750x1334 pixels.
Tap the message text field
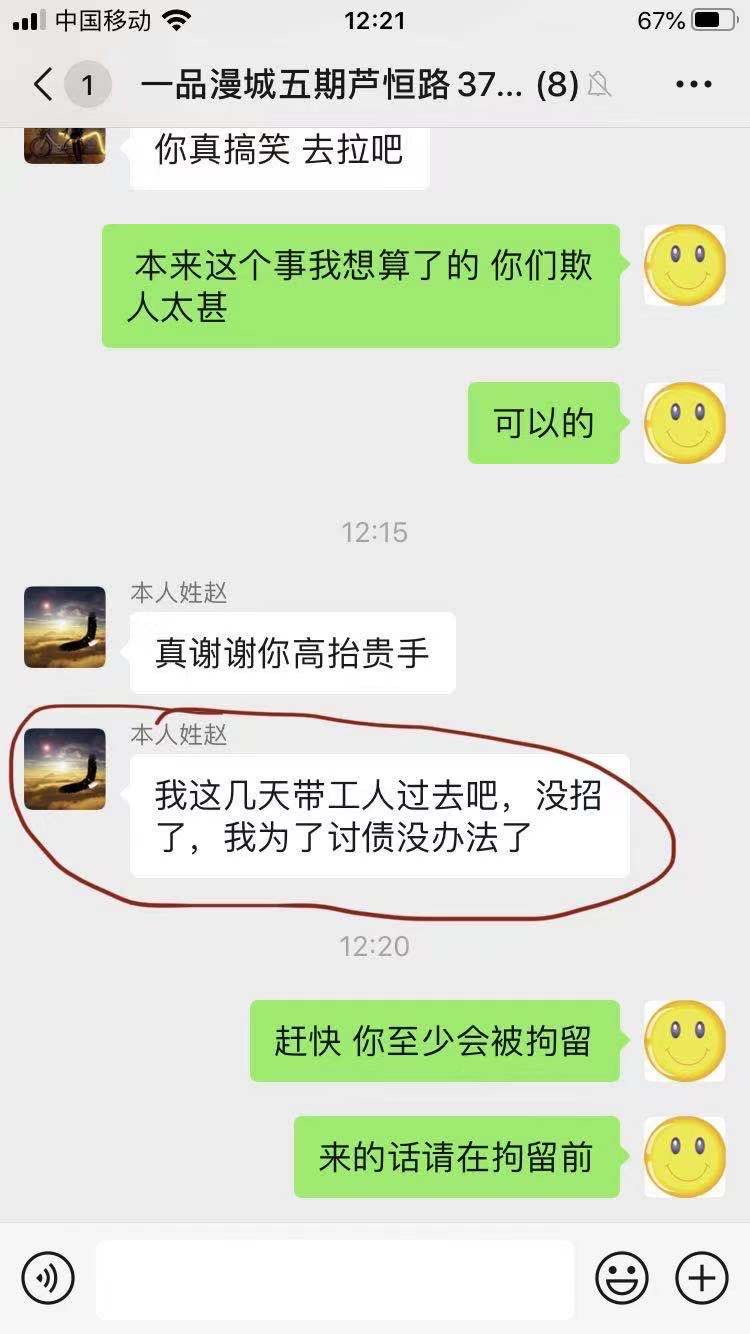pos(335,1278)
